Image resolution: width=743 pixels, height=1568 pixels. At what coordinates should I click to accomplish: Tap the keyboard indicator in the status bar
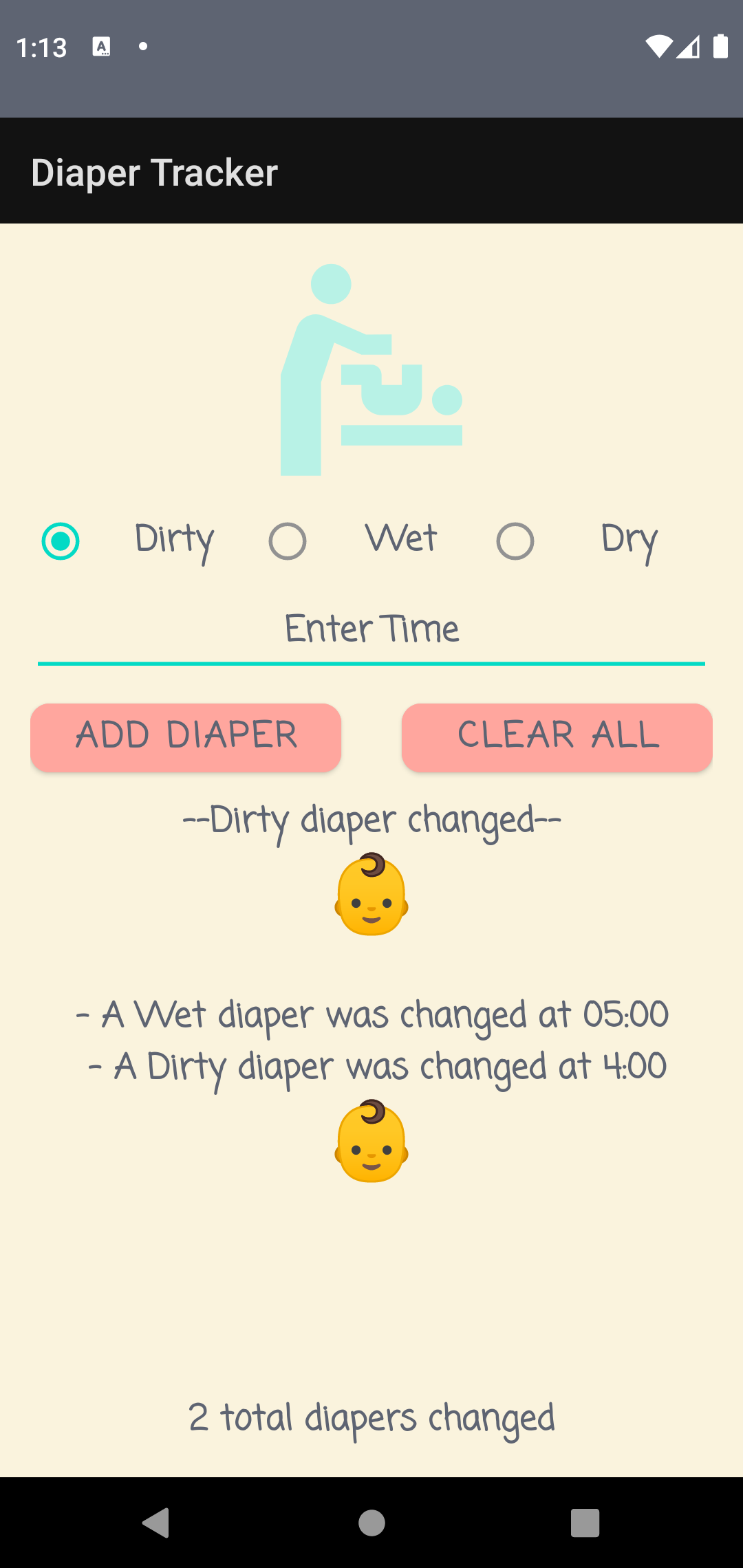click(x=102, y=45)
